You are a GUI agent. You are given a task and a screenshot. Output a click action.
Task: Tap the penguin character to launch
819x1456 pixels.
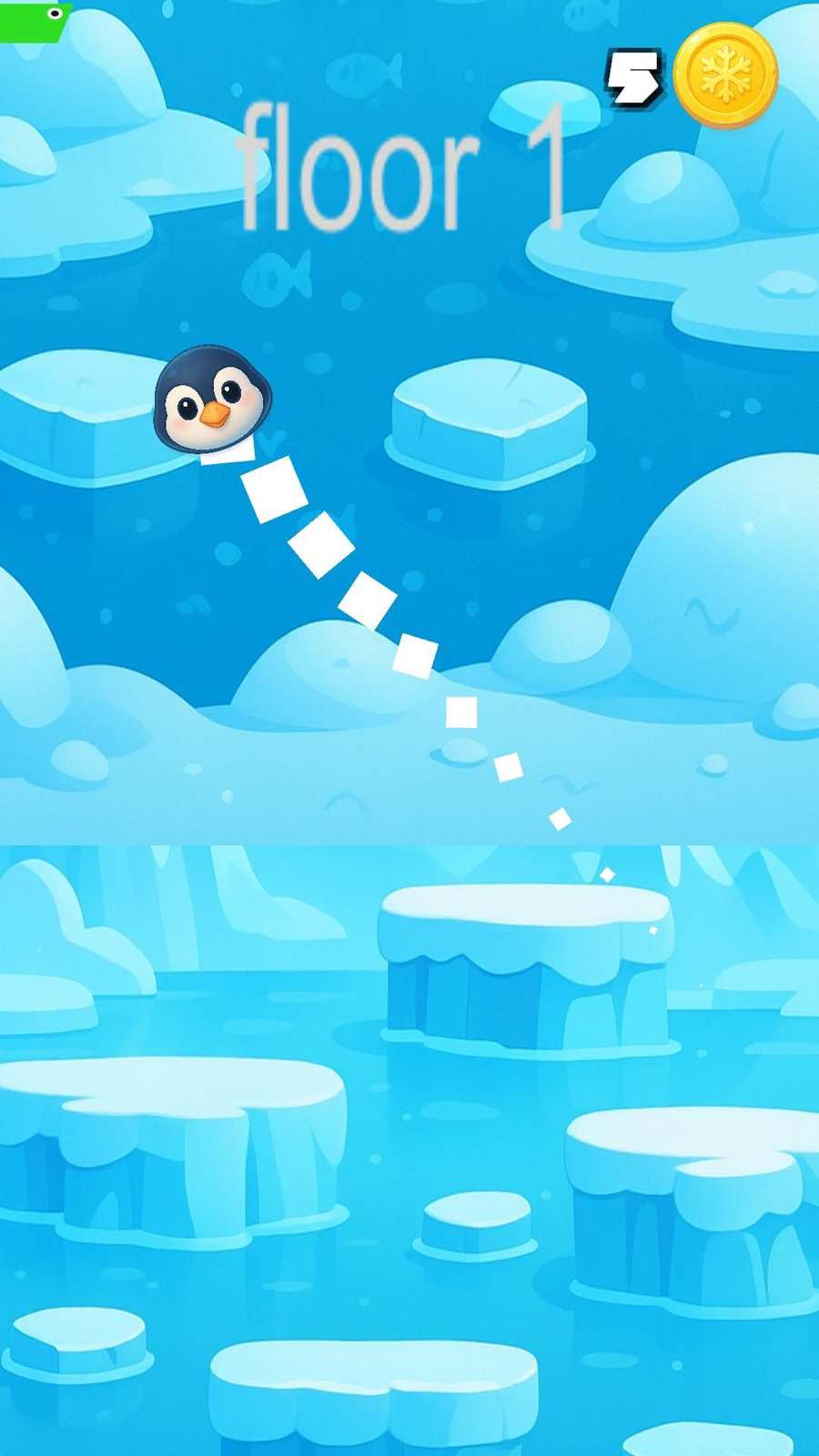213,399
